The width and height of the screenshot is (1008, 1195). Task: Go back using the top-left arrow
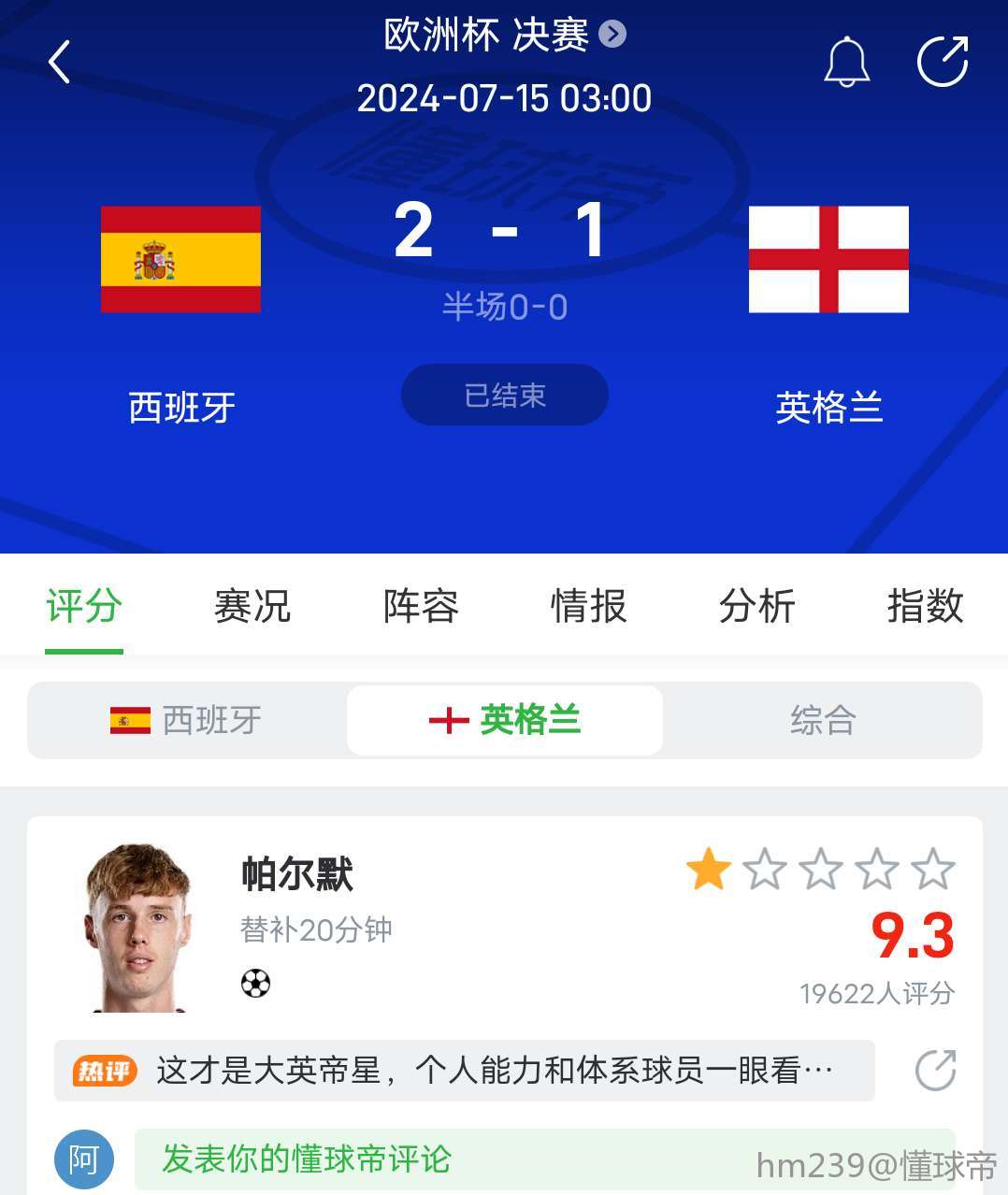click(x=60, y=63)
